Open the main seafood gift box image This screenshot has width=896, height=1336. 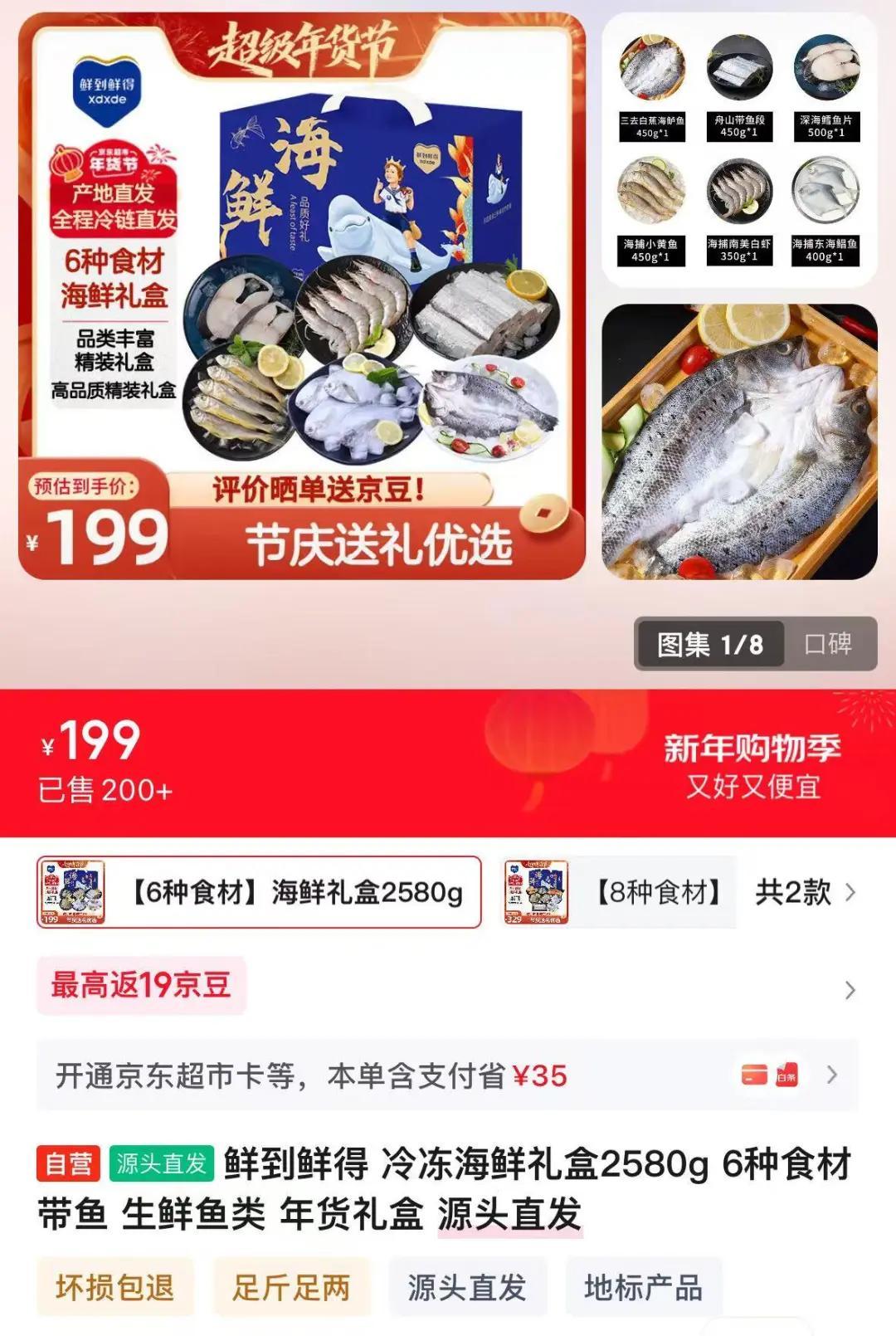coord(302,295)
